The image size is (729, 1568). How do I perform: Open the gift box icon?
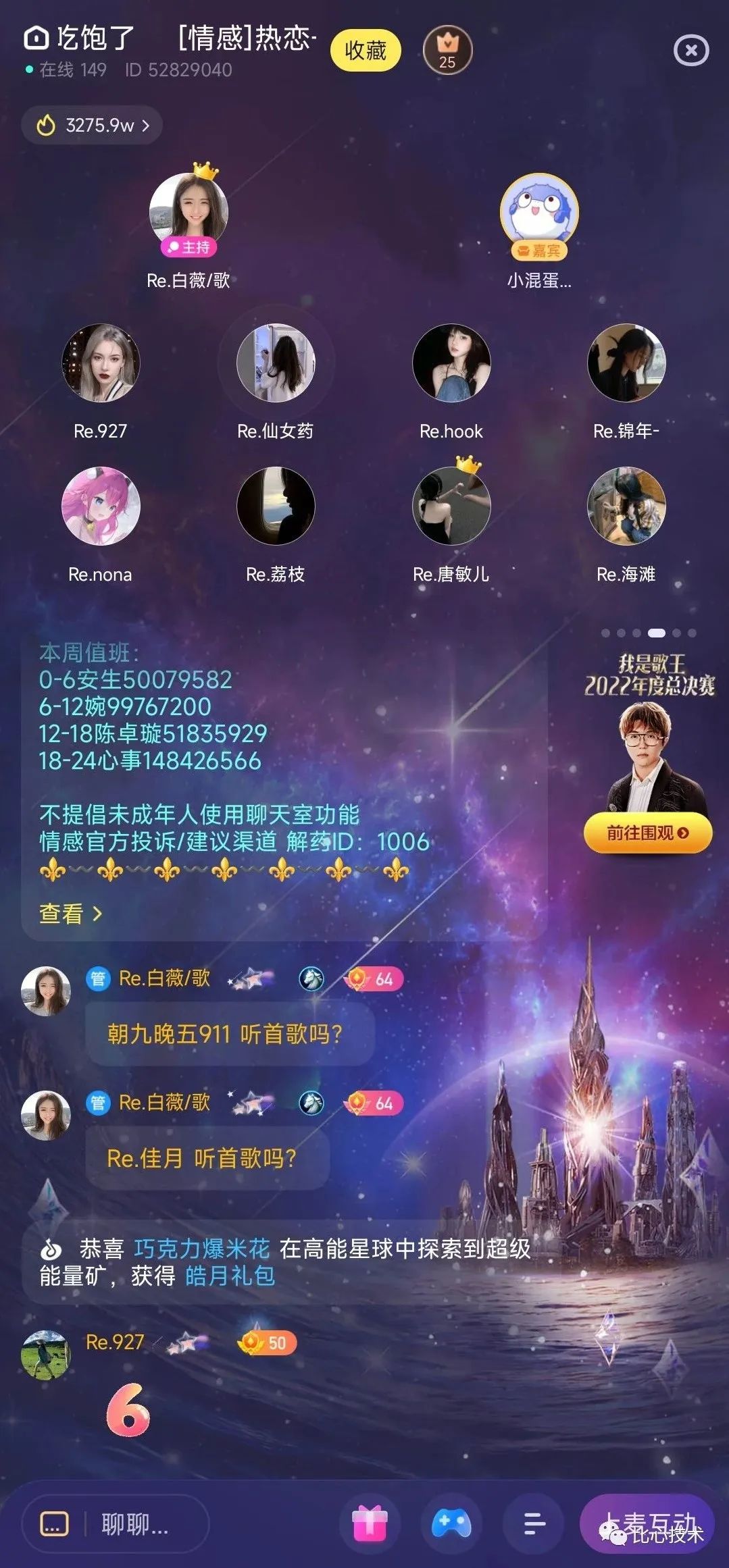click(x=370, y=1524)
